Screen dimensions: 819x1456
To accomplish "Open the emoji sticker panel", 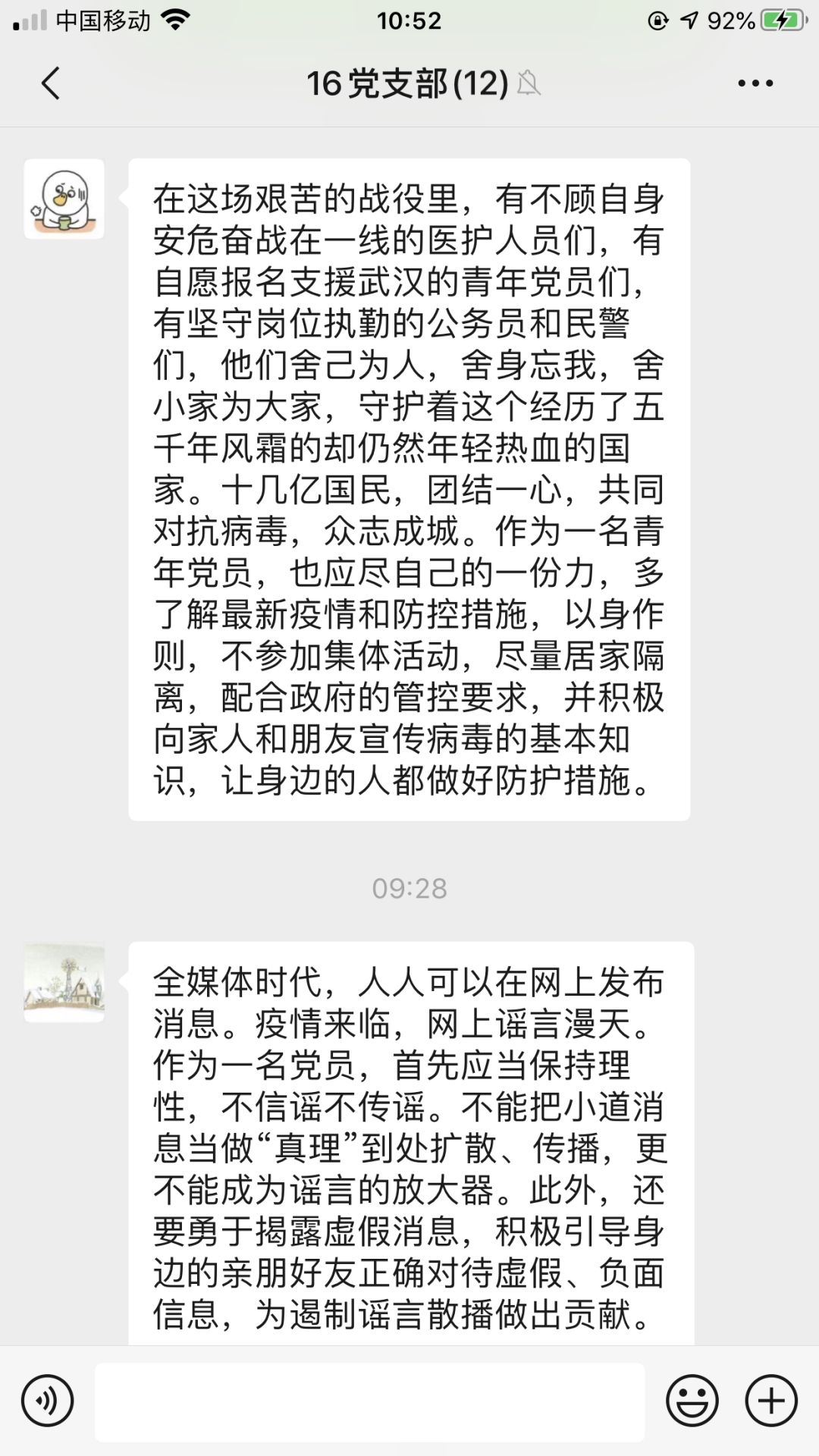I will click(x=692, y=1401).
